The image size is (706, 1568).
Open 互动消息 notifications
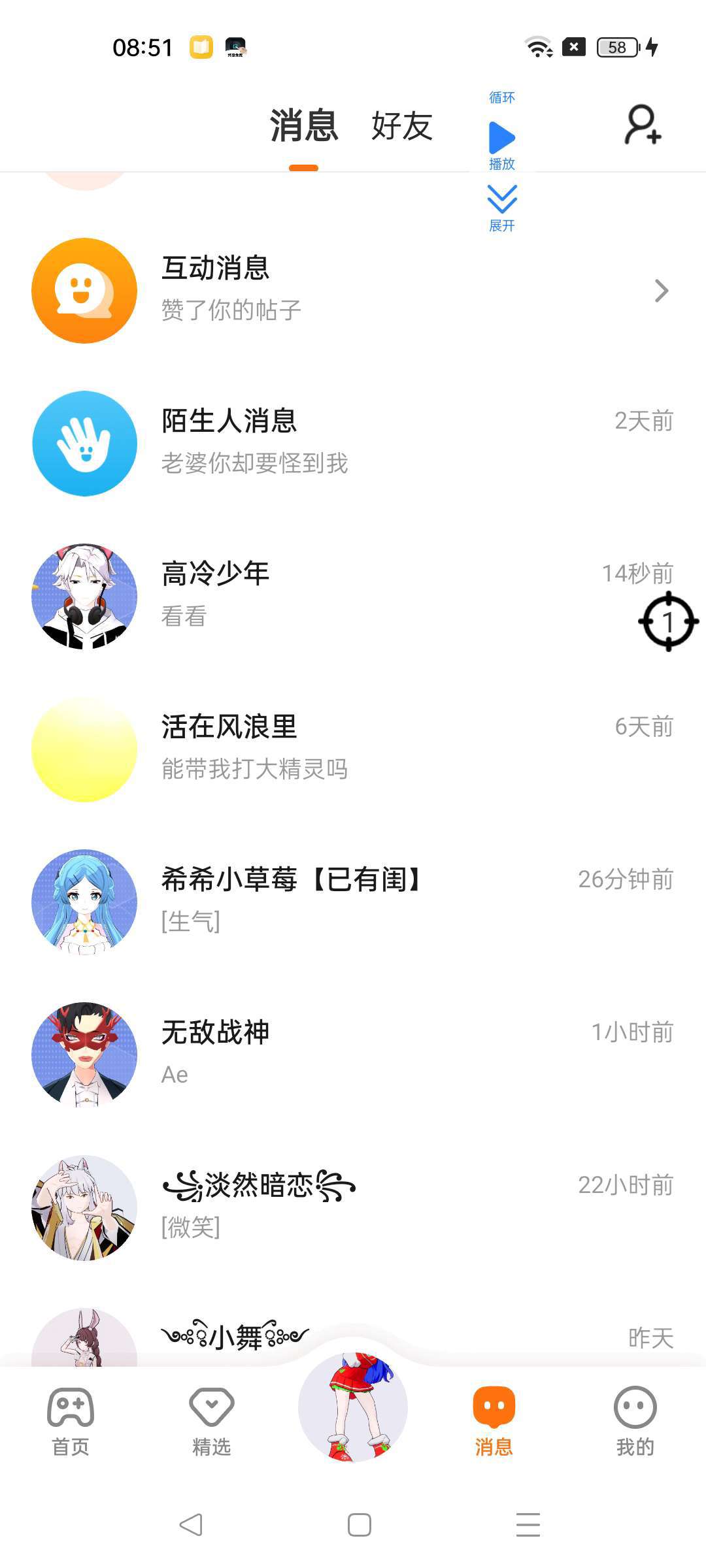(353, 290)
